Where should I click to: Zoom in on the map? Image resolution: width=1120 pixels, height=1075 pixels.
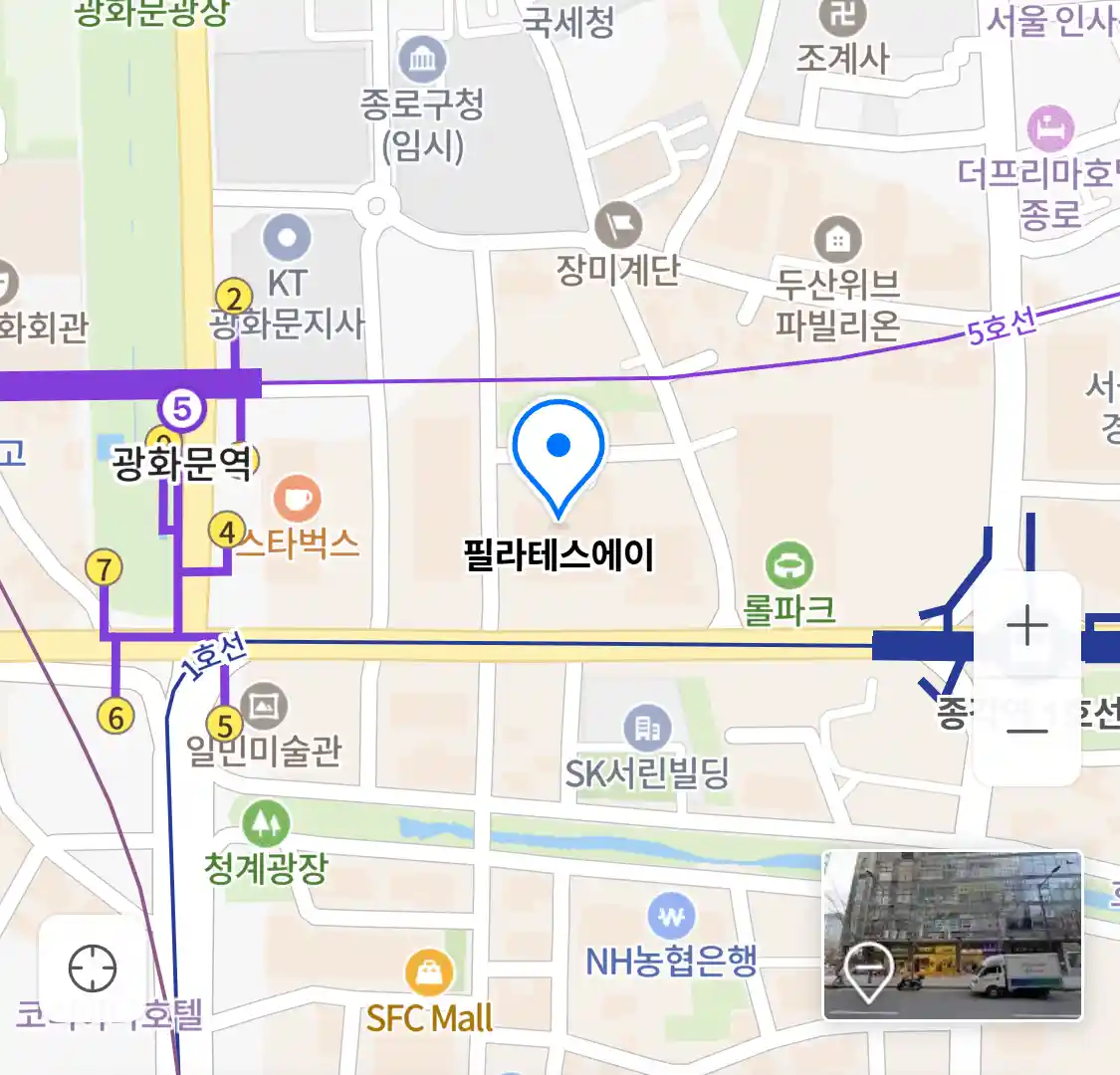point(1027,627)
